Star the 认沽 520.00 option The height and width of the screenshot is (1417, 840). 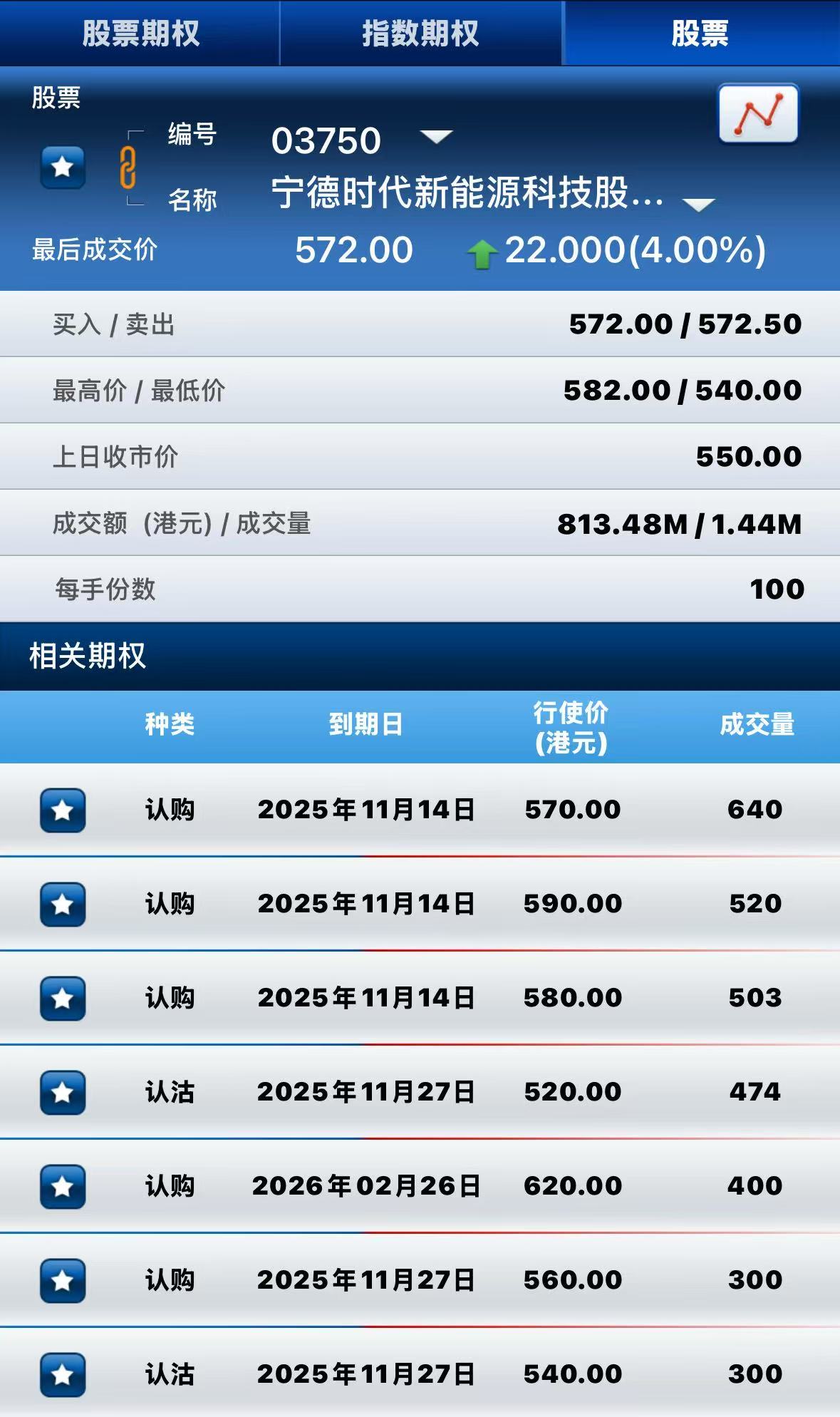[63, 1092]
